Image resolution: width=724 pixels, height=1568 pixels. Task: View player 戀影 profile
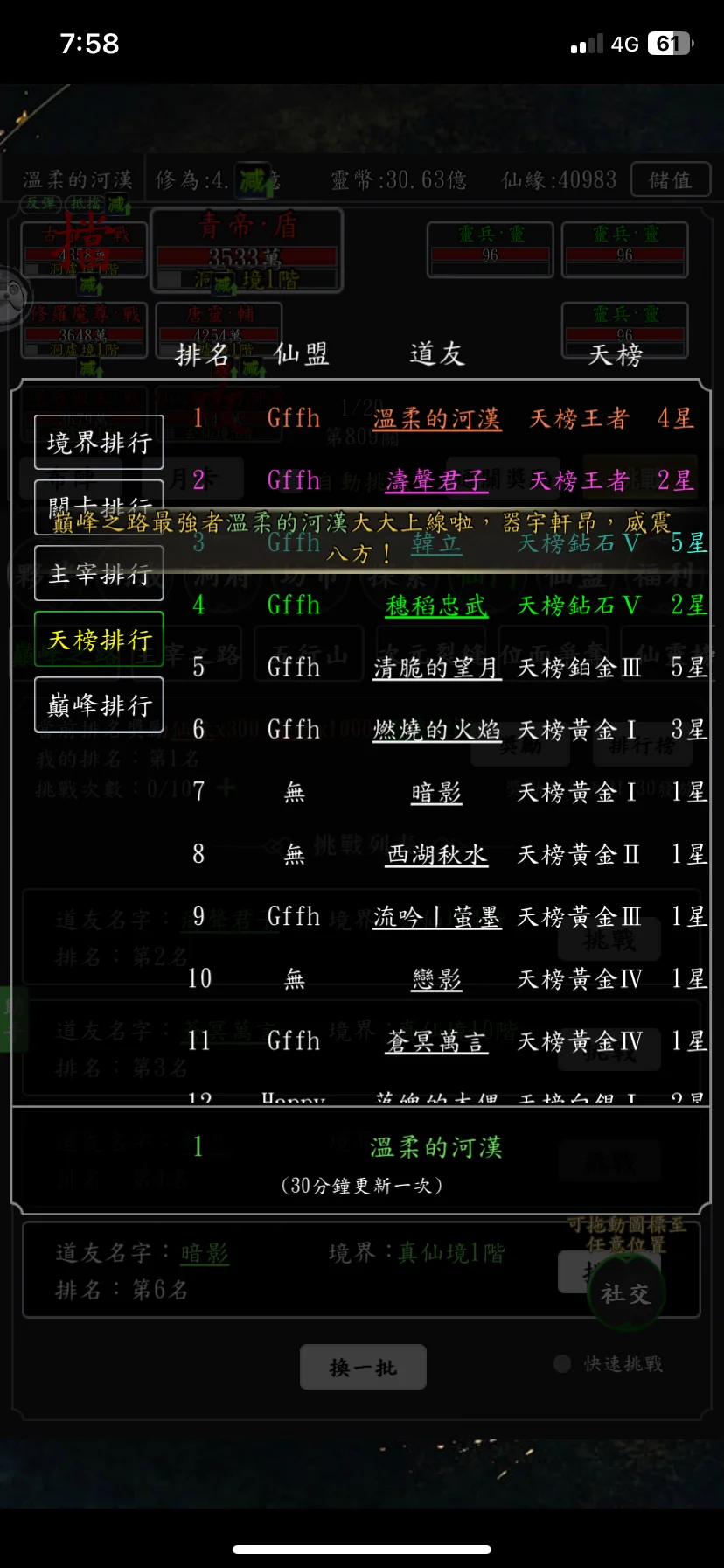[x=436, y=979]
